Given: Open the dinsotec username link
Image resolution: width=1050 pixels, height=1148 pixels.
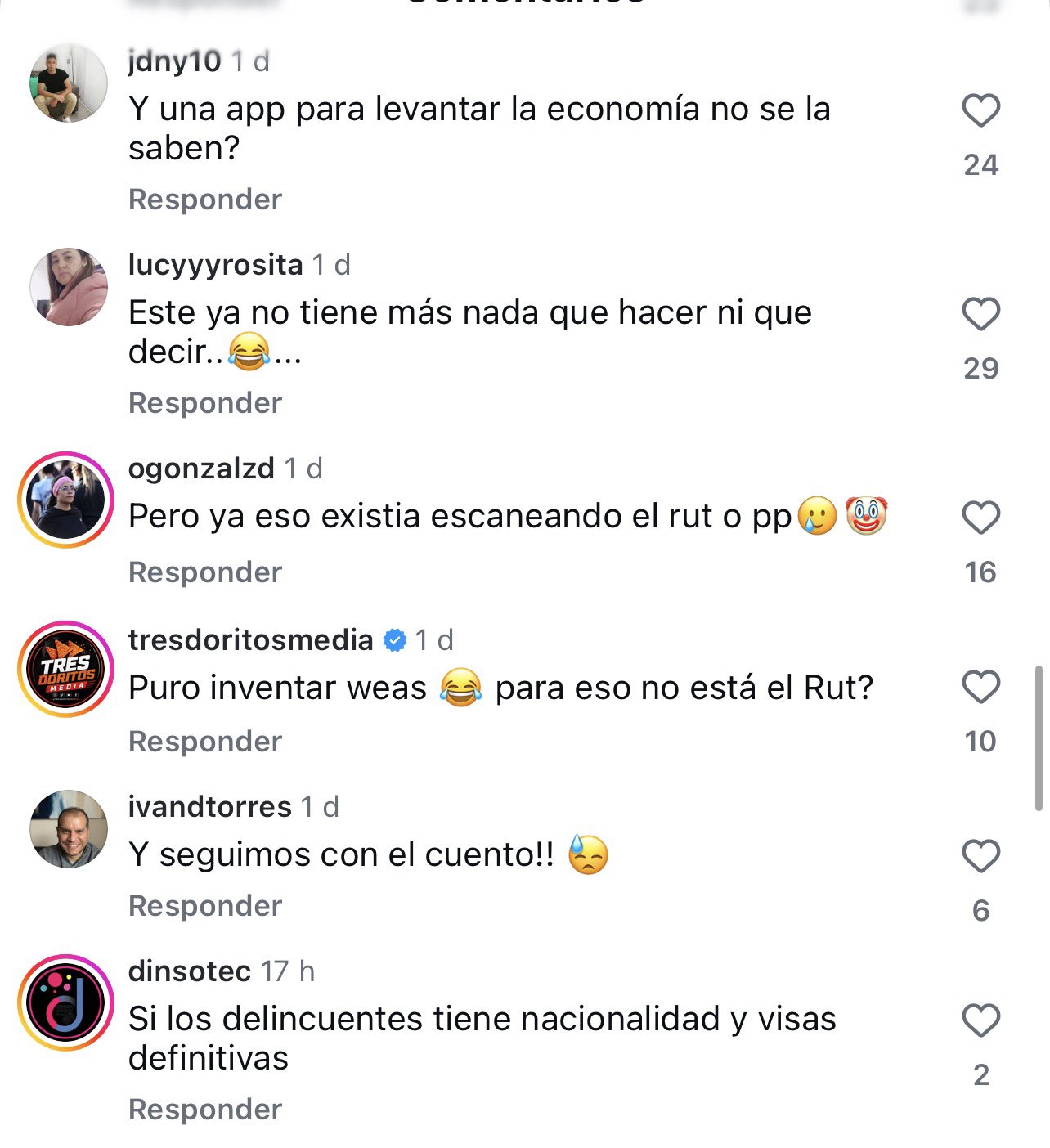Looking at the screenshot, I should pos(190,971).
